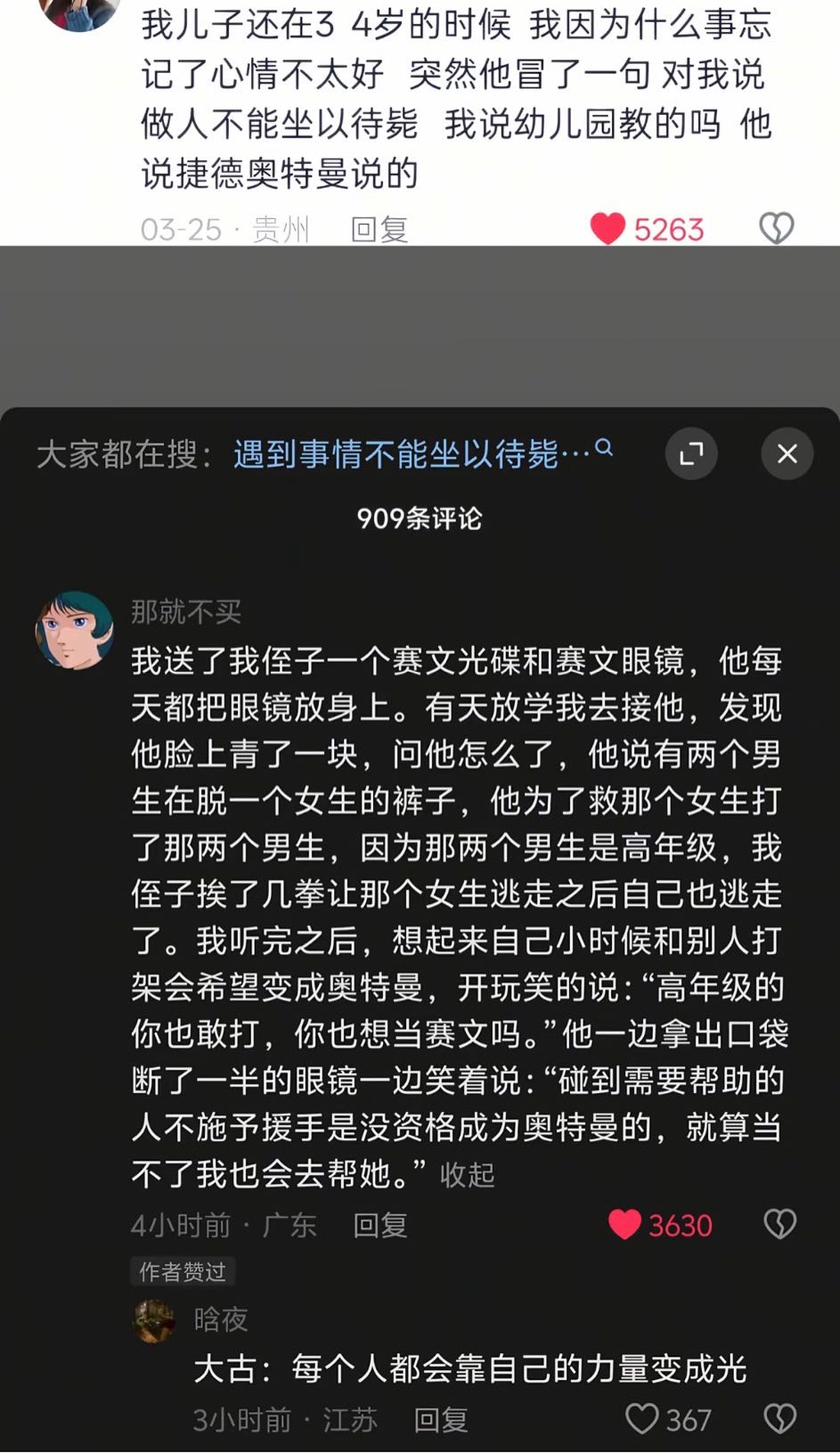This screenshot has height=1453, width=840.
Task: Collapse the long comment via 收起
Action: (x=467, y=1175)
